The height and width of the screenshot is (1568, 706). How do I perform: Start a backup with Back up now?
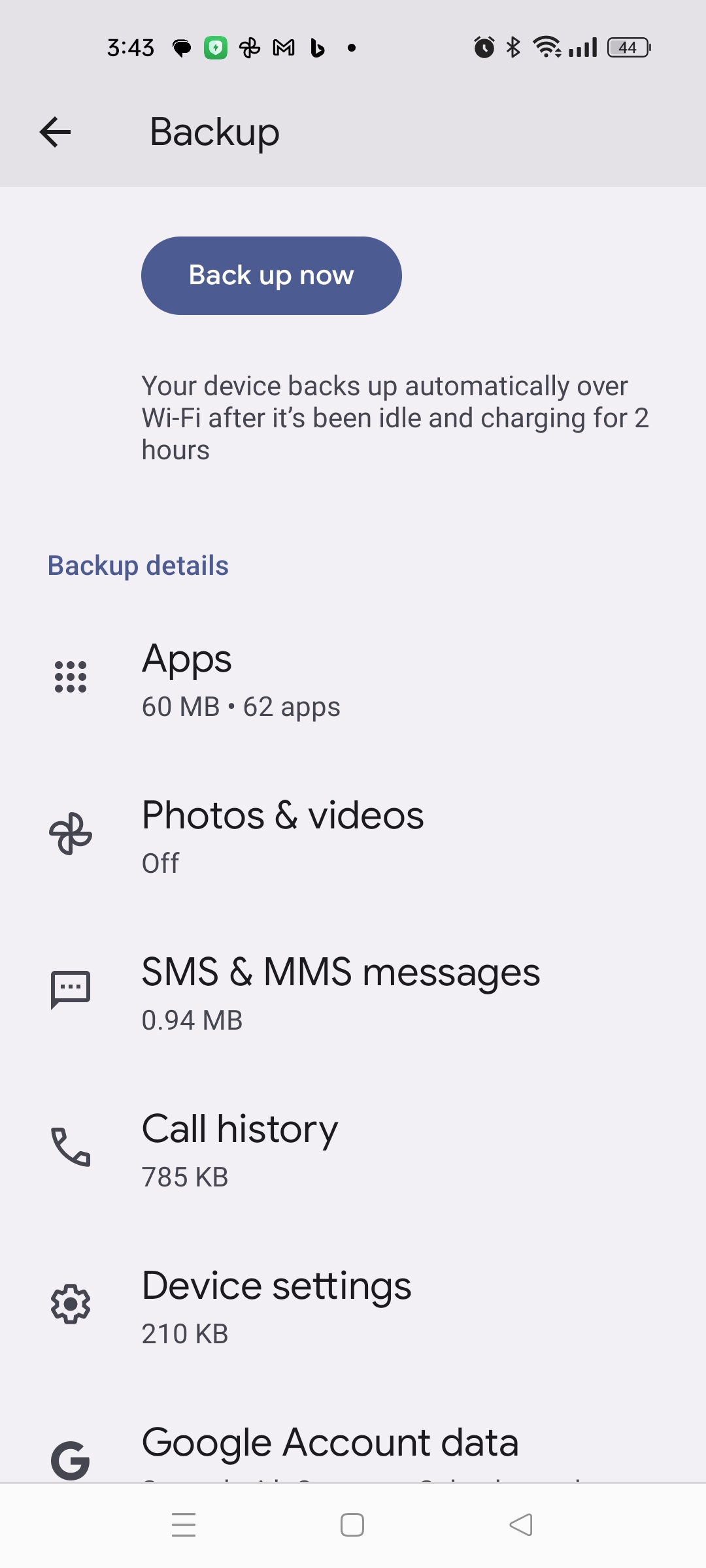tap(271, 275)
